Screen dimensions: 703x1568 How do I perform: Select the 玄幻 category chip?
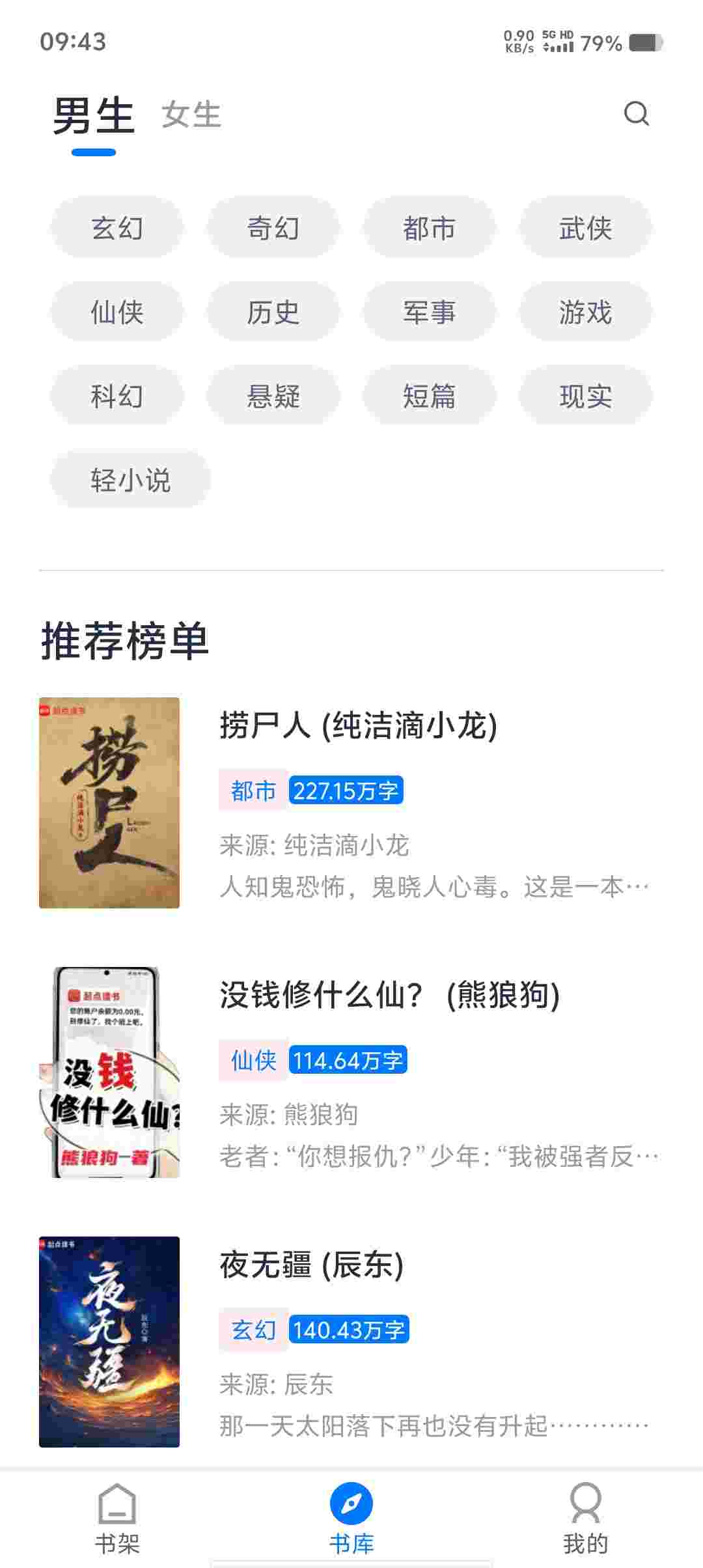pyautogui.click(x=117, y=228)
